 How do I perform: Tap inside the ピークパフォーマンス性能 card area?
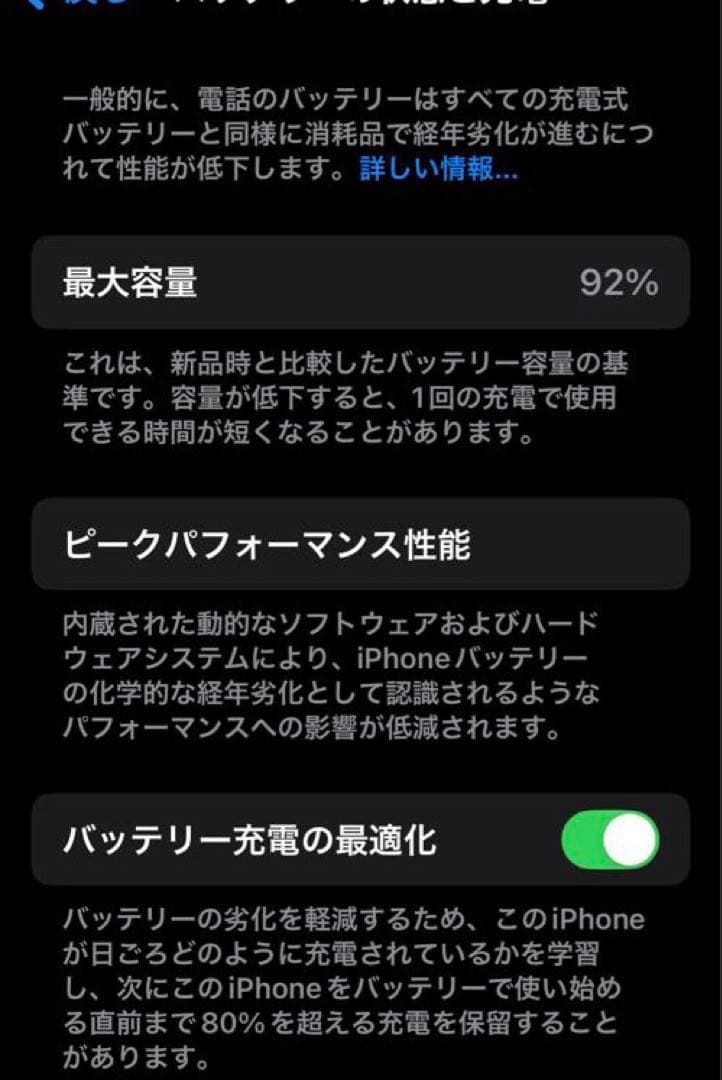point(360,541)
